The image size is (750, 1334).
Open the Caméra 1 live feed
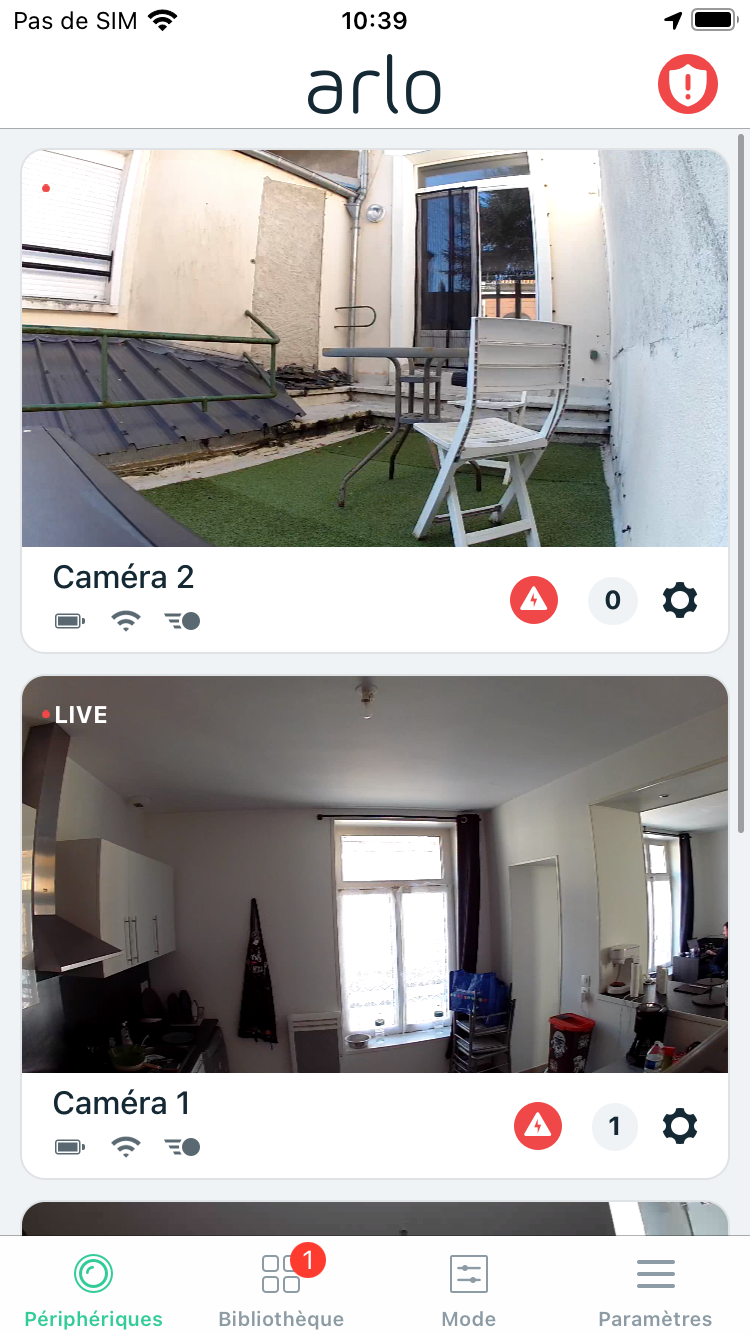coord(375,874)
